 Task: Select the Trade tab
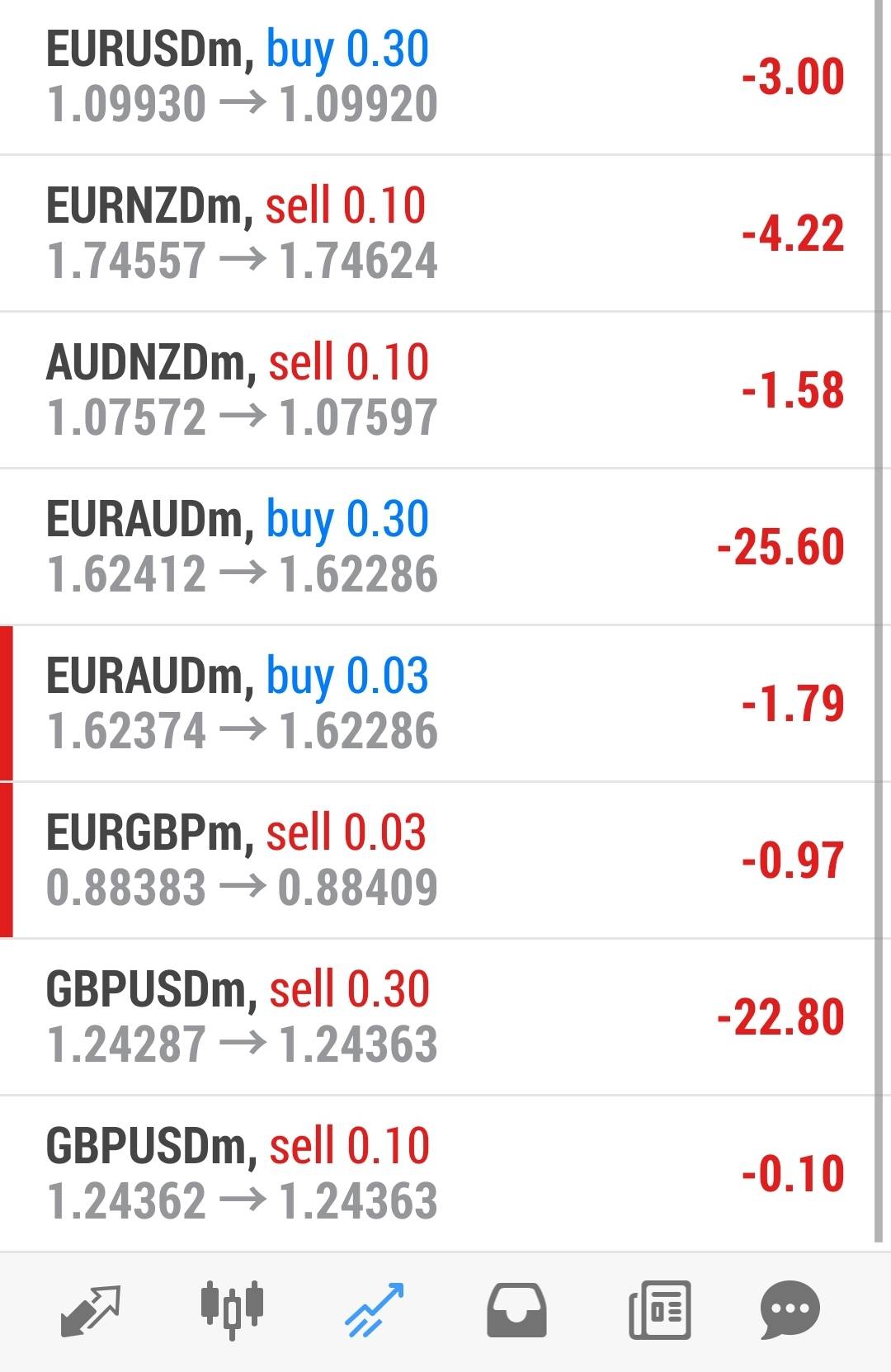pyautogui.click(x=374, y=1310)
